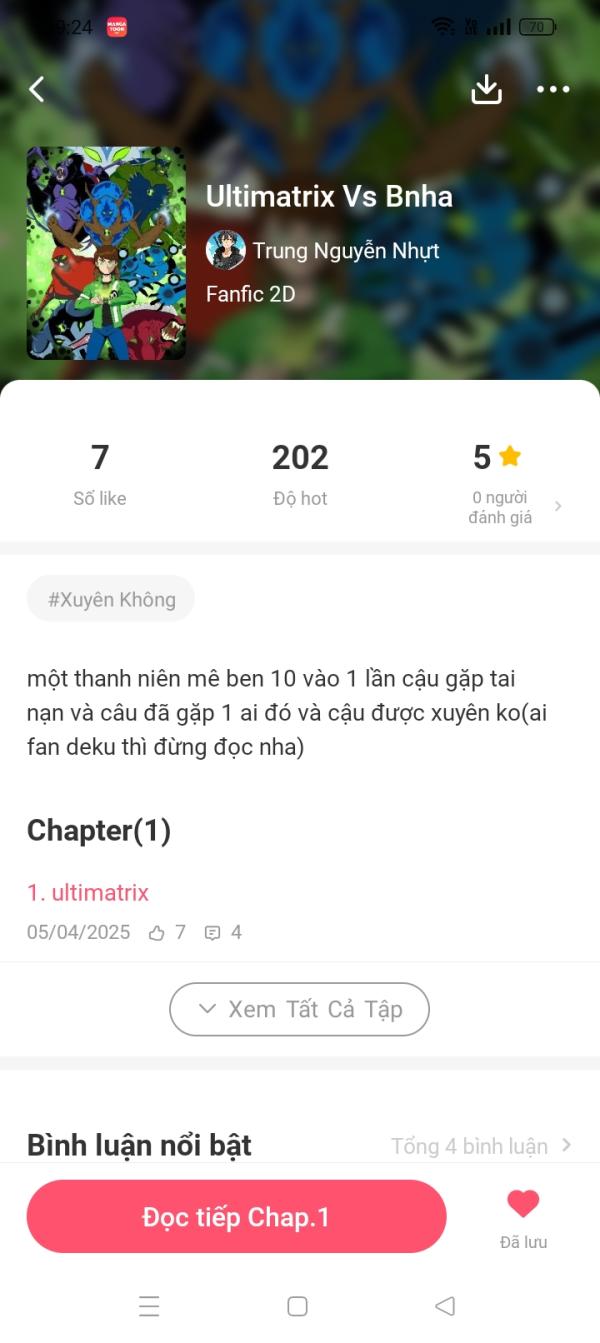Open chapter 1. ultimatrix
The image size is (600, 1343).
(88, 892)
